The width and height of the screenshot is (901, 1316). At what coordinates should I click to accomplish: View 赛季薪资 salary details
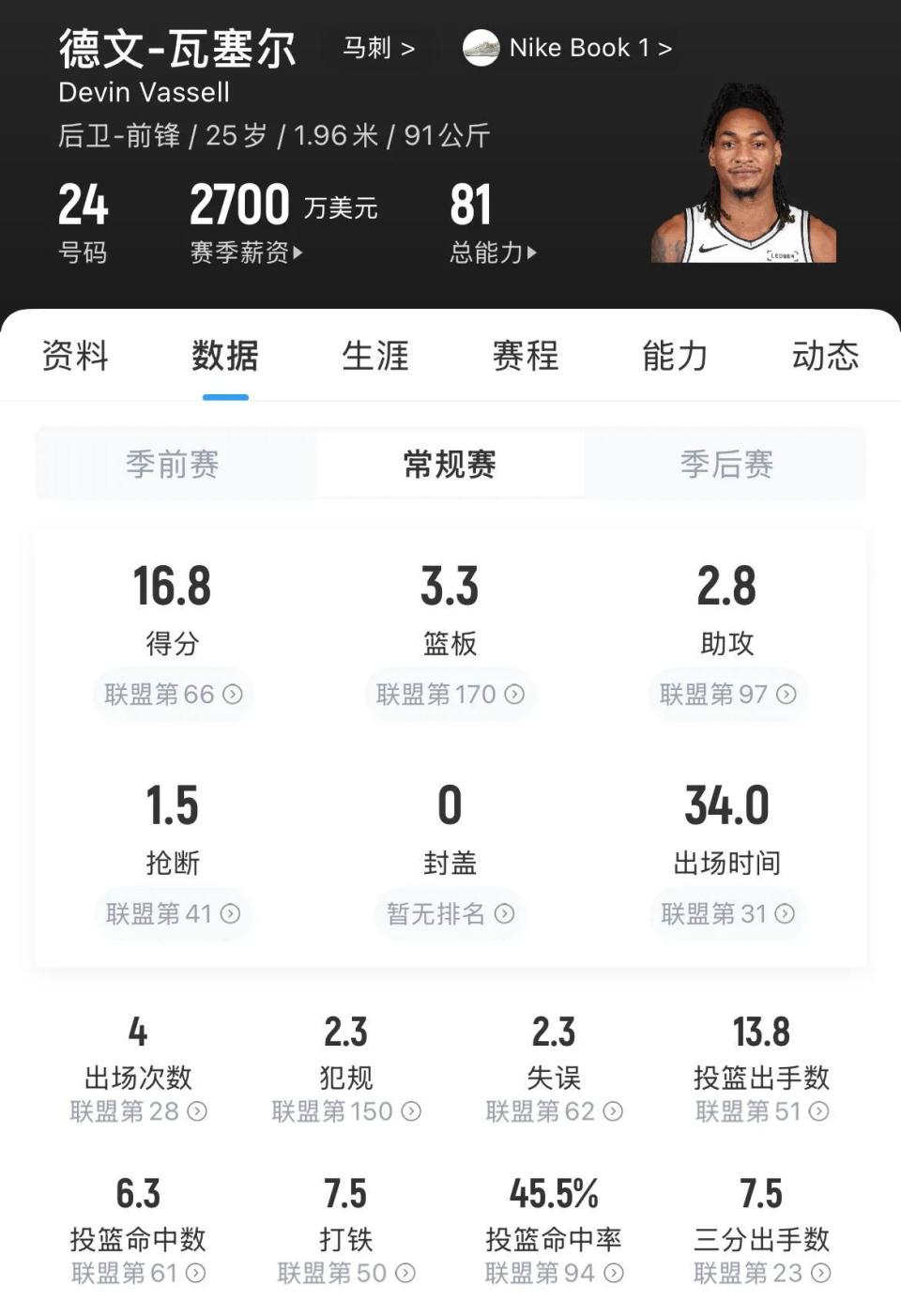(246, 252)
